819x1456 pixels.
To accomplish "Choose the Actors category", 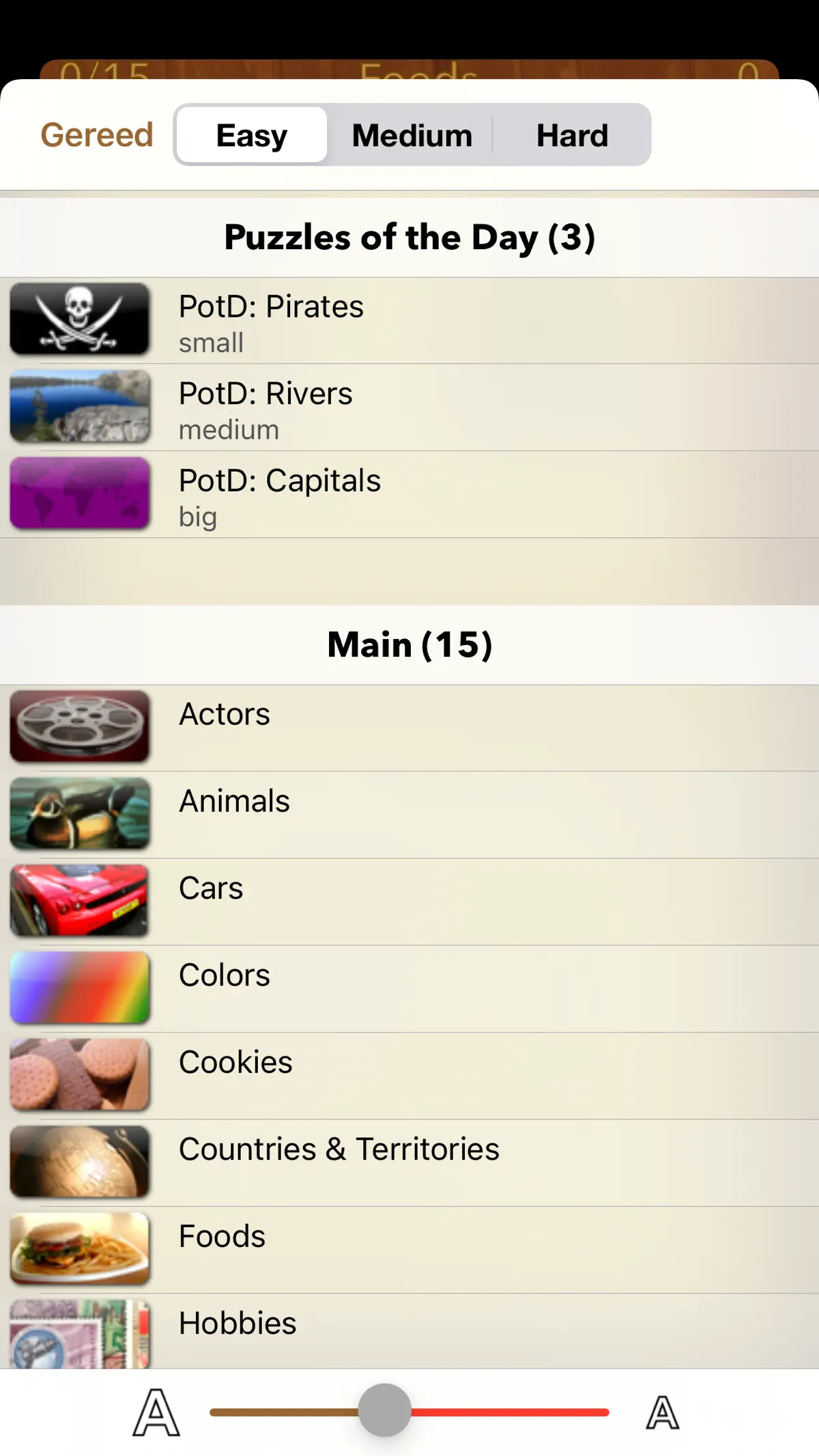I will pyautogui.click(x=409, y=728).
